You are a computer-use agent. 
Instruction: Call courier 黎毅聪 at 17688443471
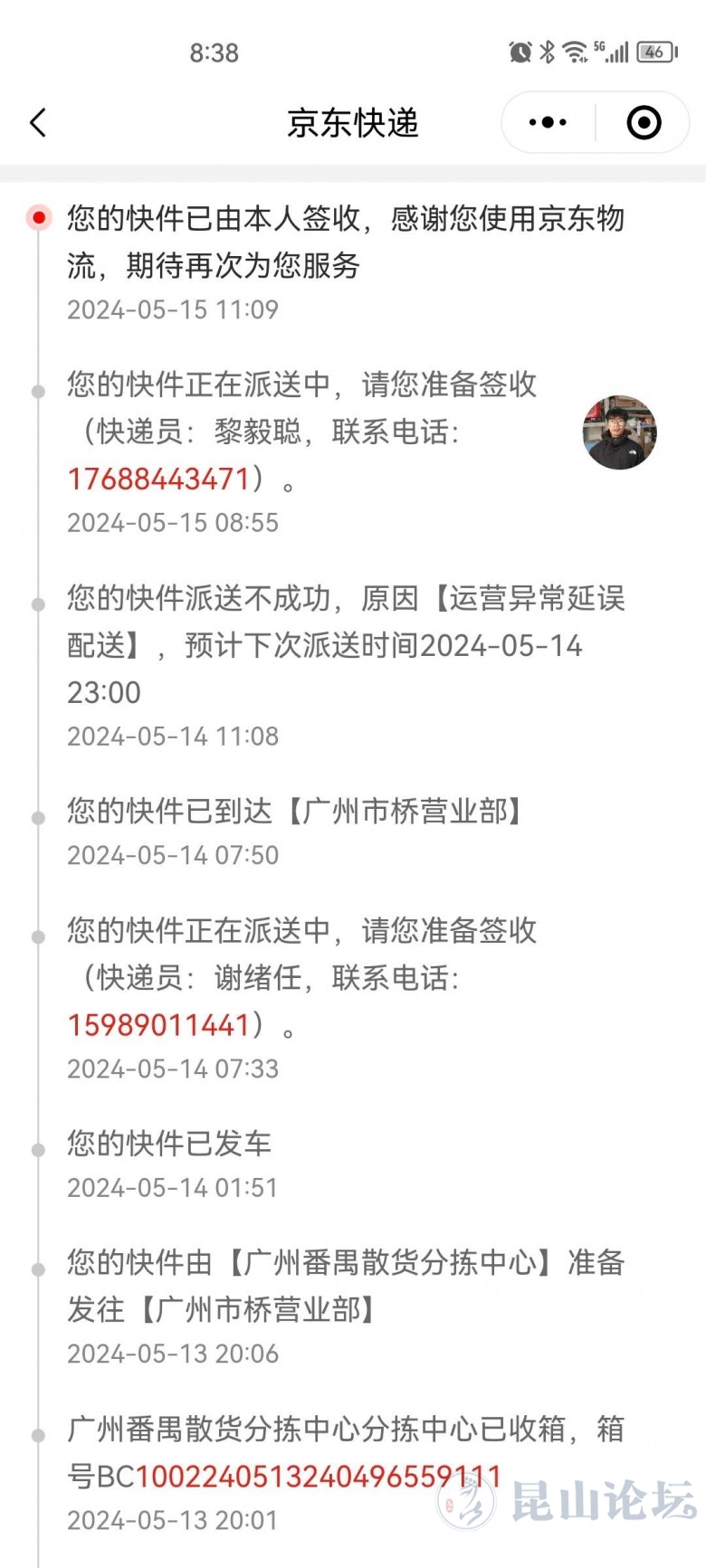[x=158, y=479]
